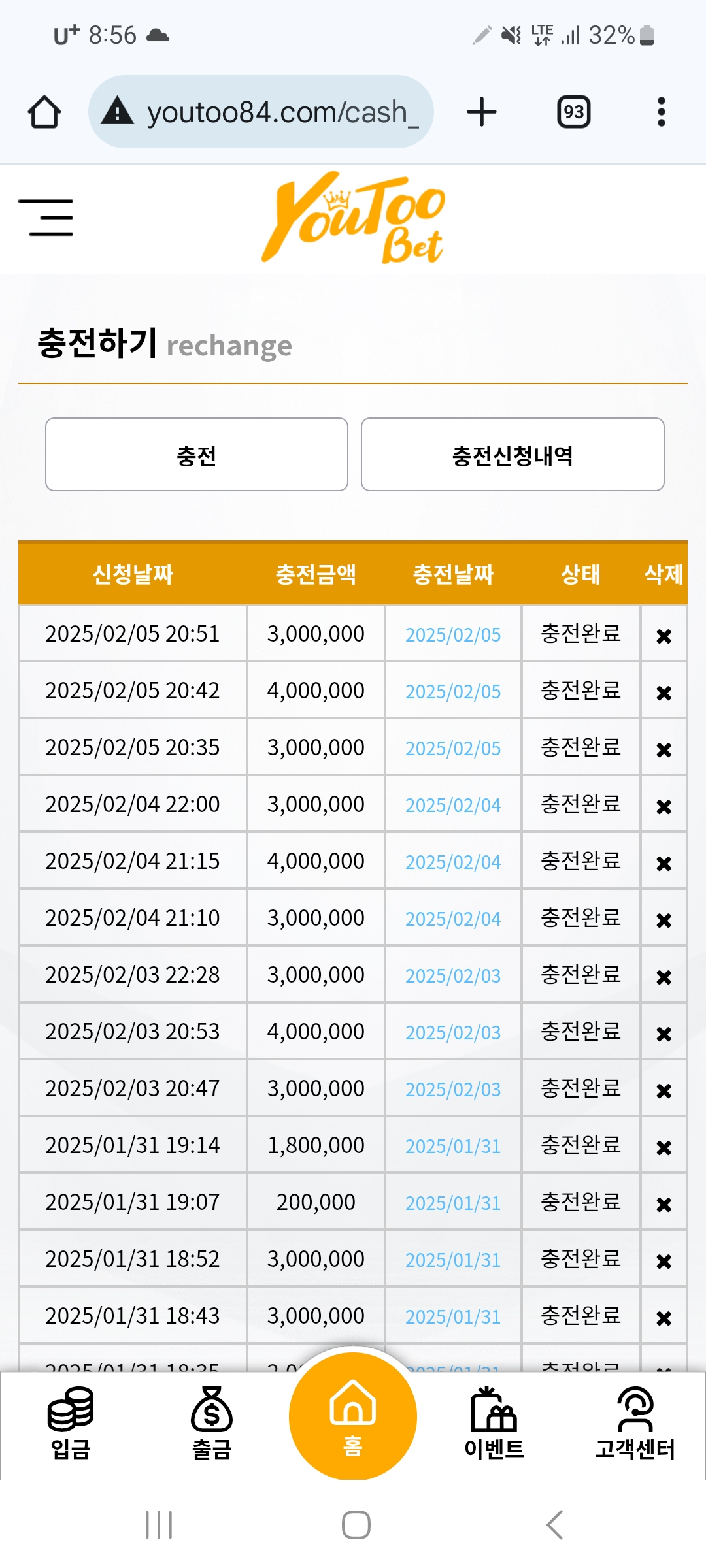Screen dimensions: 706x1568
Task: Open the 이벤트 section
Action: (494, 1424)
